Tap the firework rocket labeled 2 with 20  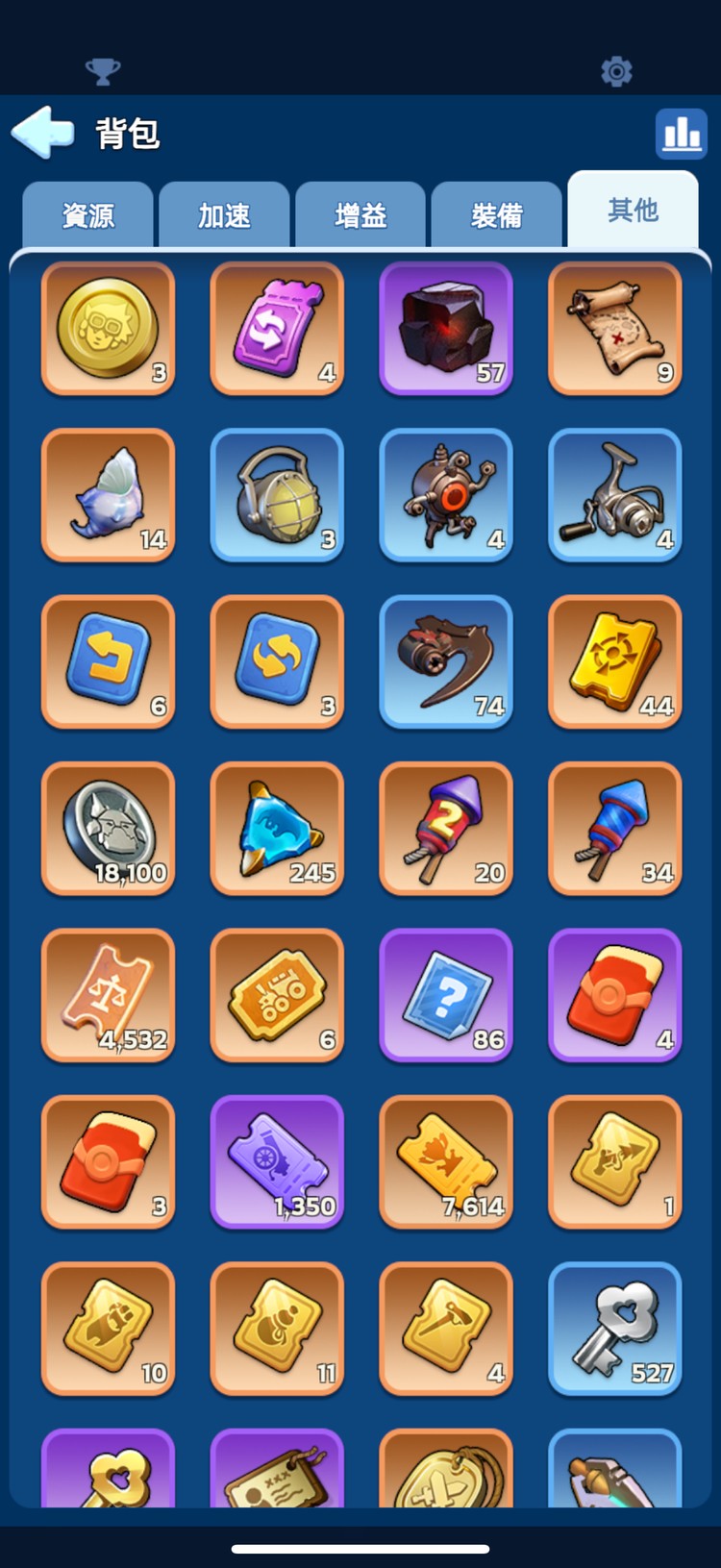(446, 829)
